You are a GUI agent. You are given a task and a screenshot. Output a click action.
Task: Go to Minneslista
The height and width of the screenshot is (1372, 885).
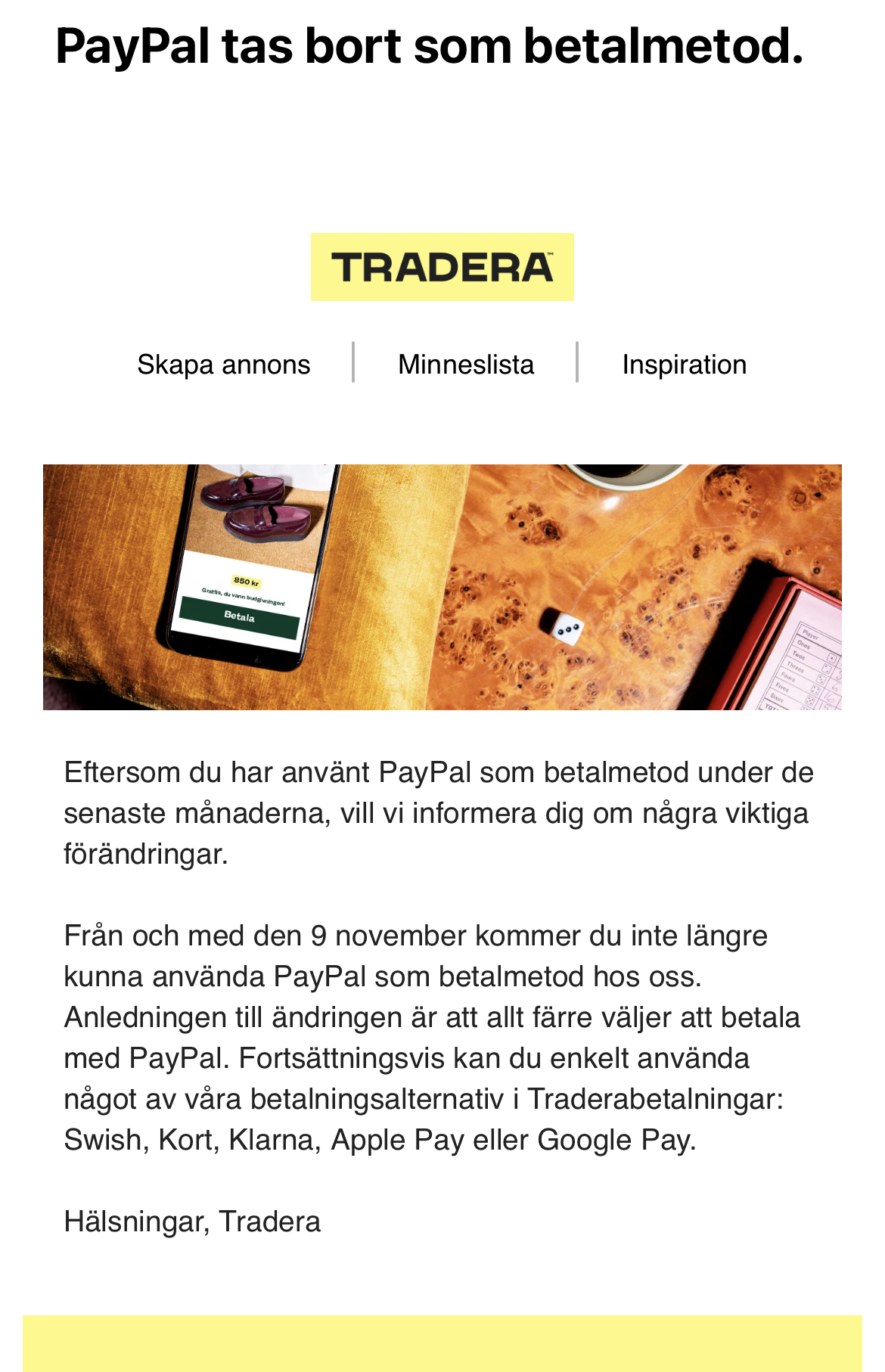pyautogui.click(x=466, y=365)
